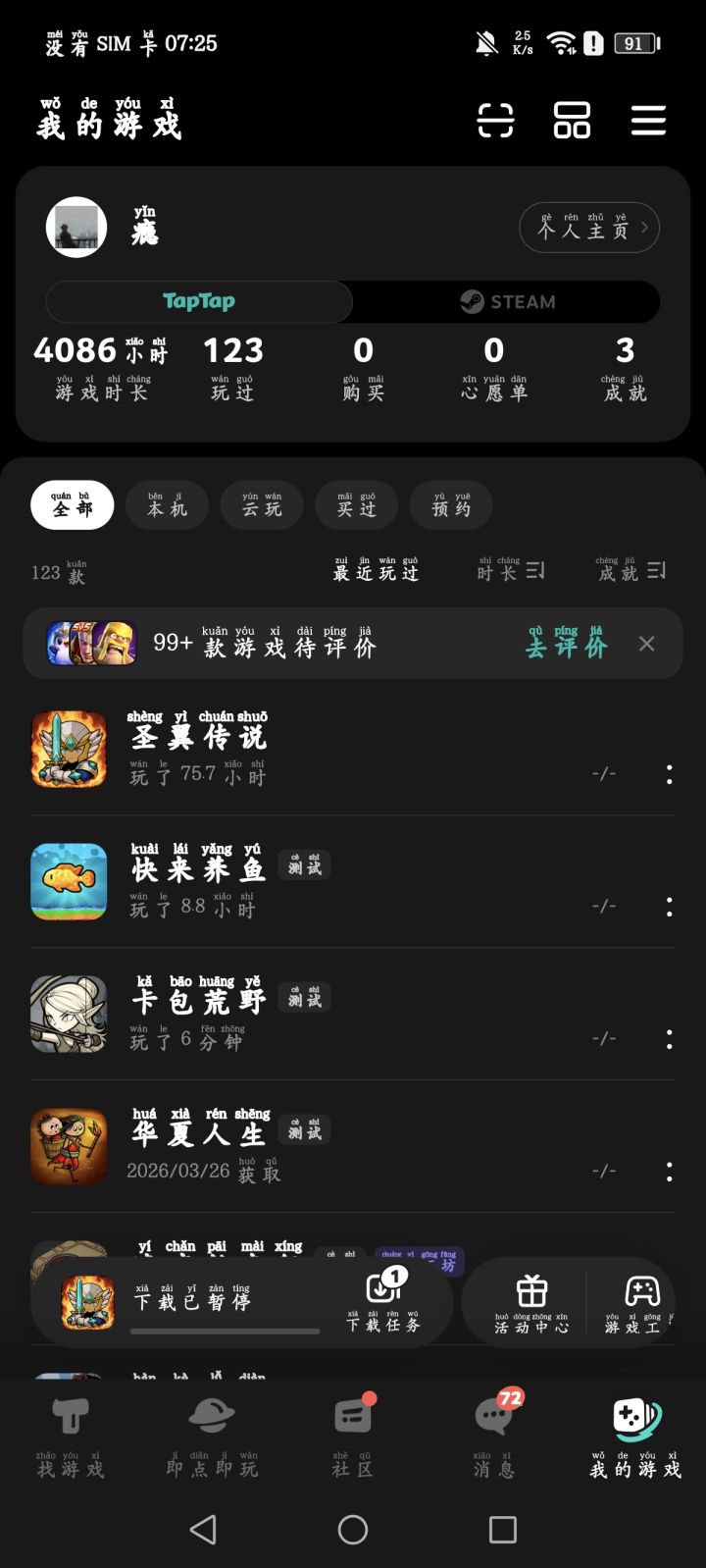
Task: Open the scan icon in the header
Action: click(x=495, y=121)
